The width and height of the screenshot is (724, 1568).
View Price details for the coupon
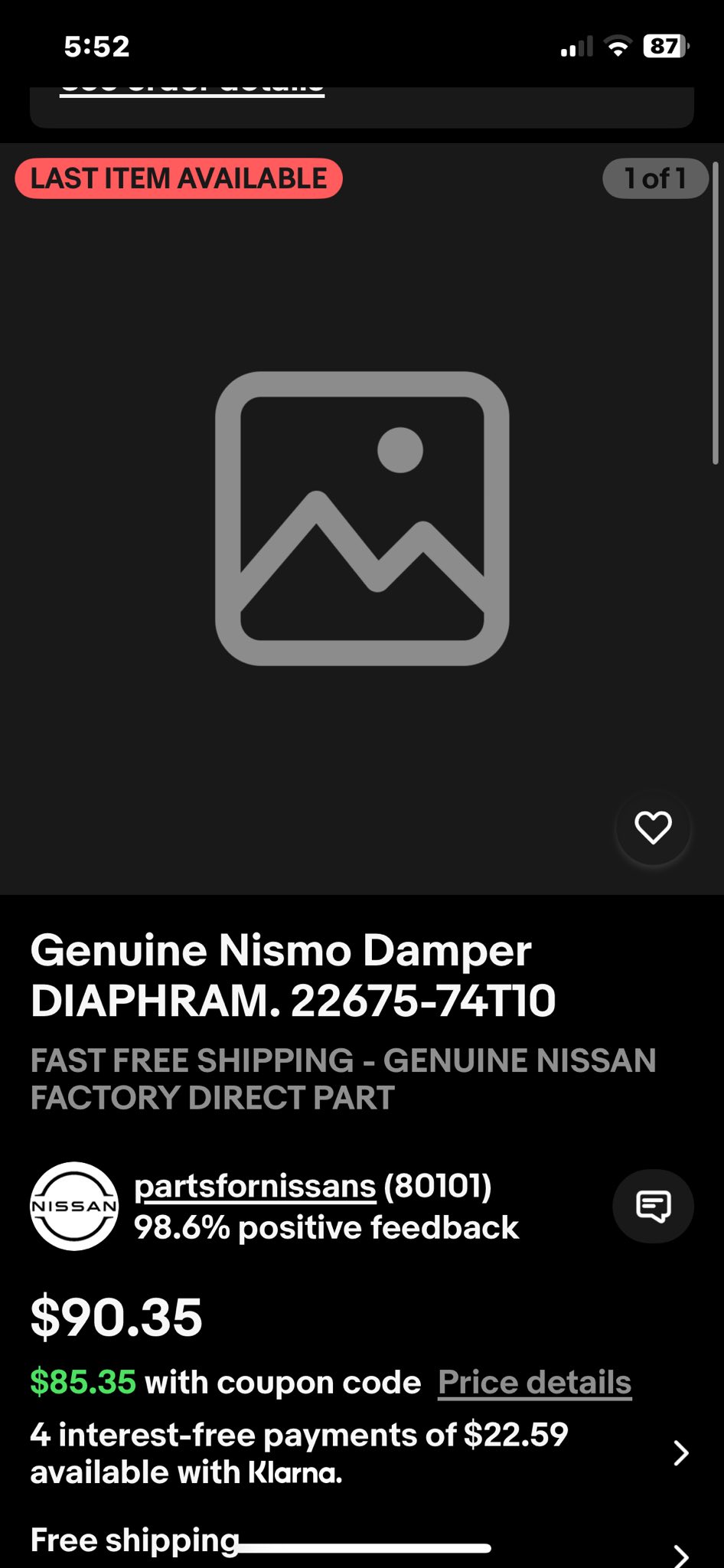pos(534,1382)
